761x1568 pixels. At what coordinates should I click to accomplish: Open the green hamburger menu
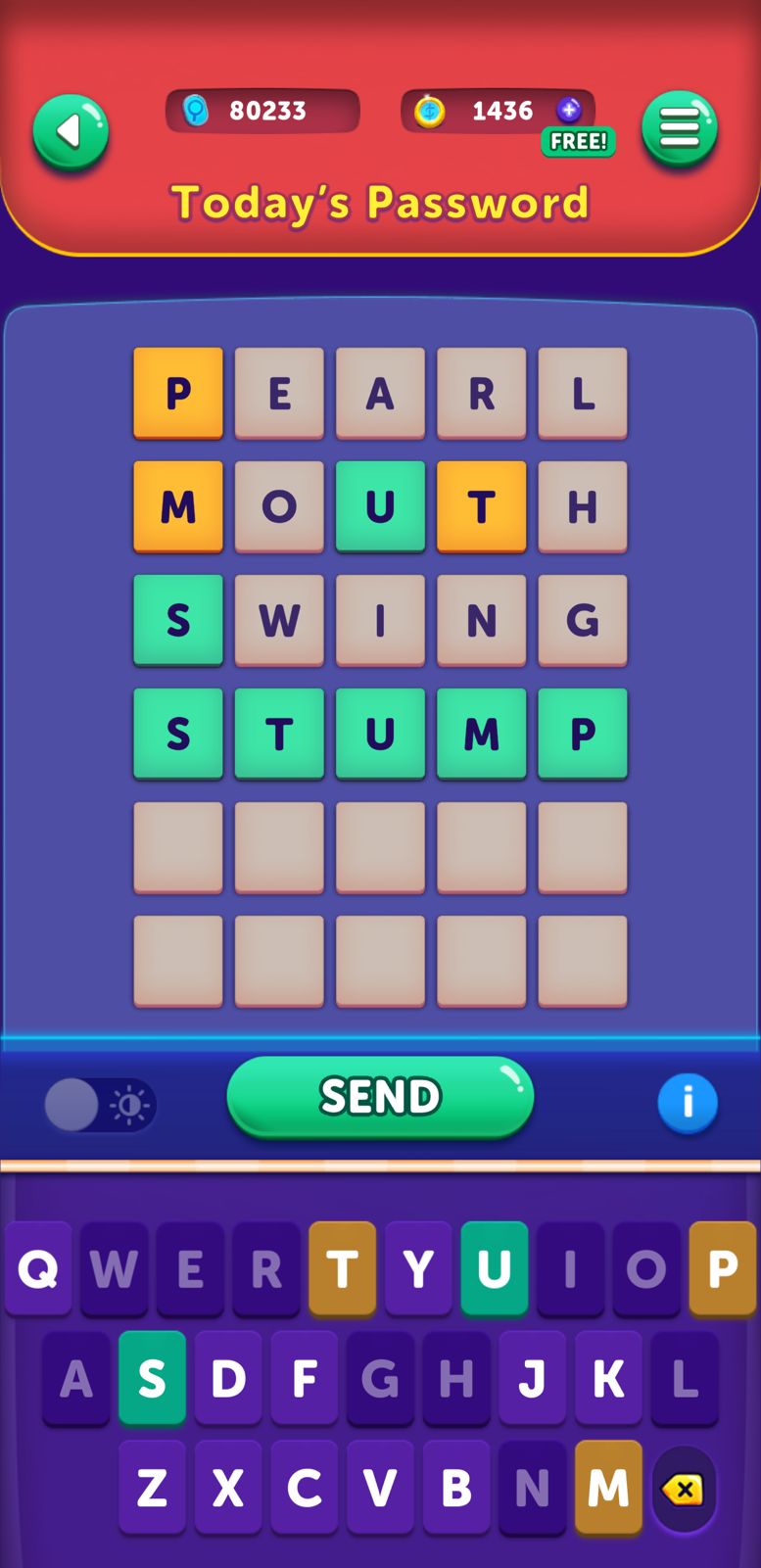680,128
